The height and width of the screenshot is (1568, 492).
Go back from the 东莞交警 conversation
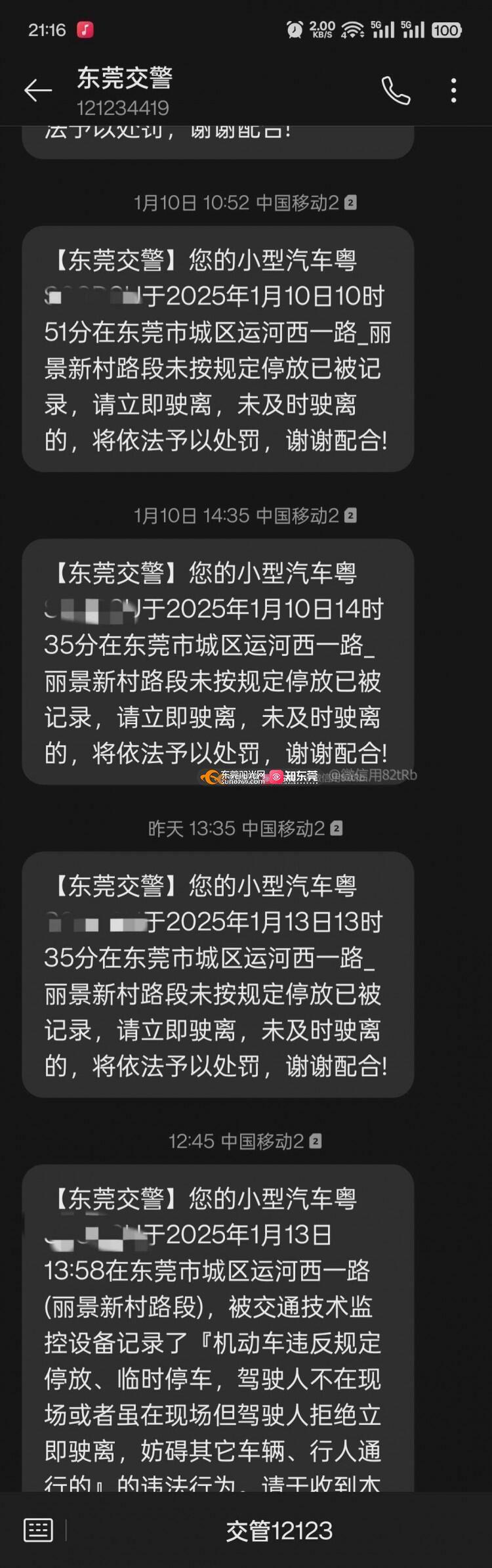tap(37, 91)
